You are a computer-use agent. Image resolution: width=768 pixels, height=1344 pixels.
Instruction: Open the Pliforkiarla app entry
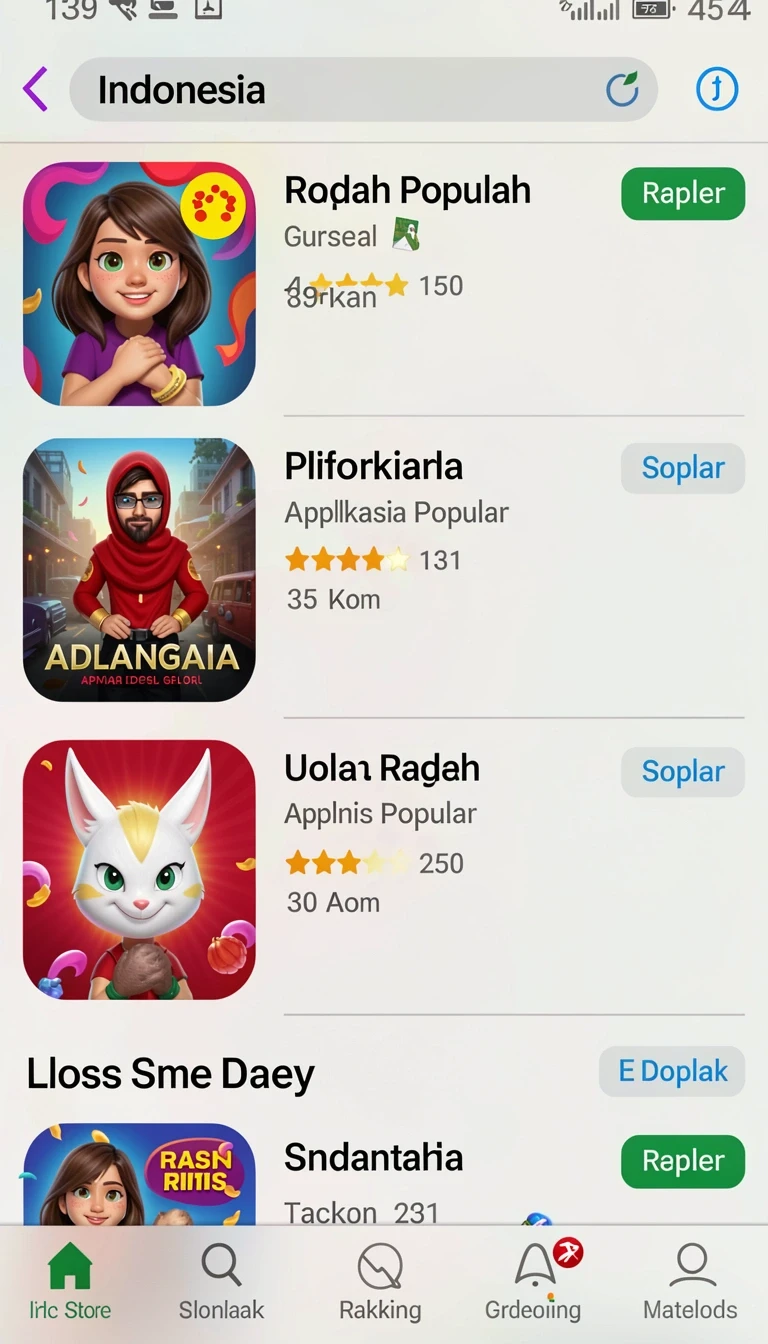(384, 570)
